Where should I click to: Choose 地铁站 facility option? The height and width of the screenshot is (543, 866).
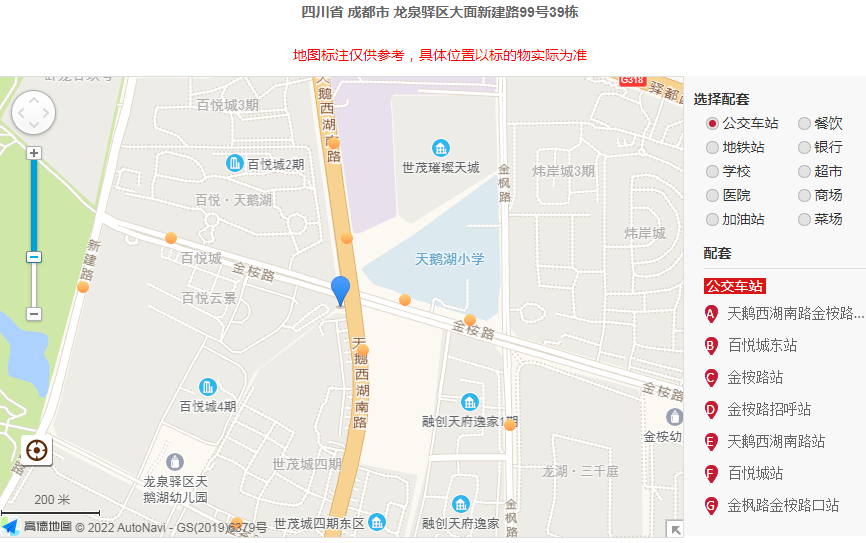(713, 147)
